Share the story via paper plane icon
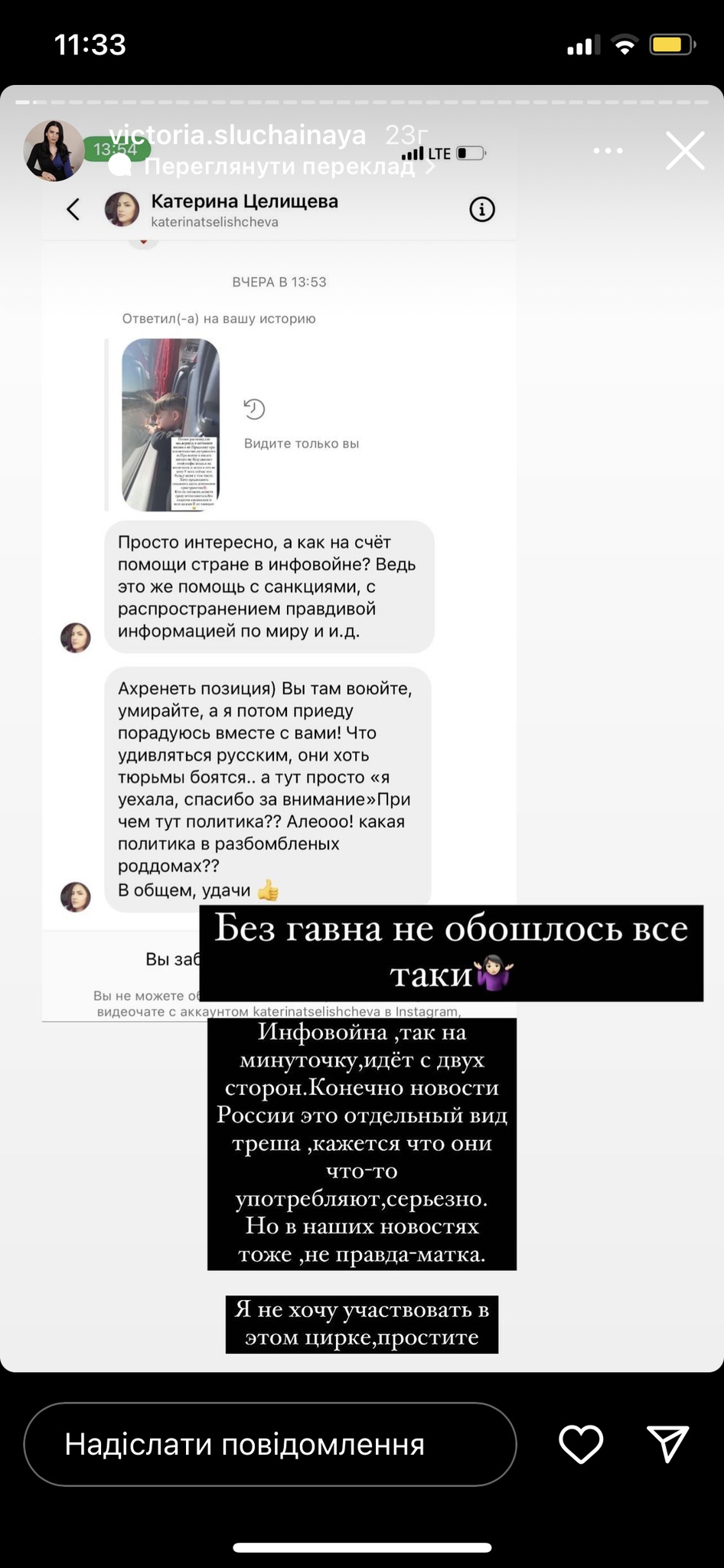Viewport: 724px width, 1568px height. point(667,1444)
